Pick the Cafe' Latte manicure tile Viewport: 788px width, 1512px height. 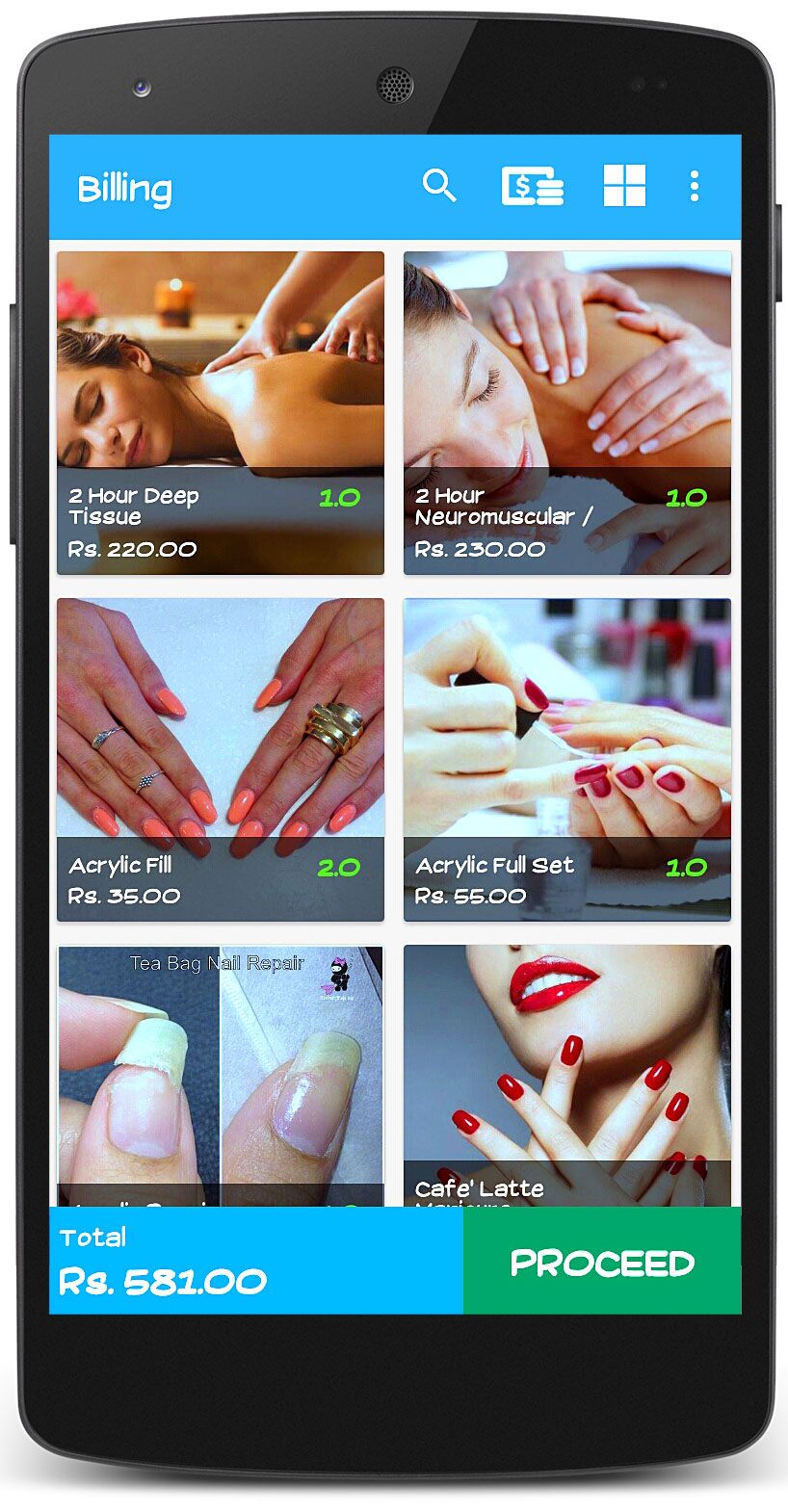pos(566,1074)
